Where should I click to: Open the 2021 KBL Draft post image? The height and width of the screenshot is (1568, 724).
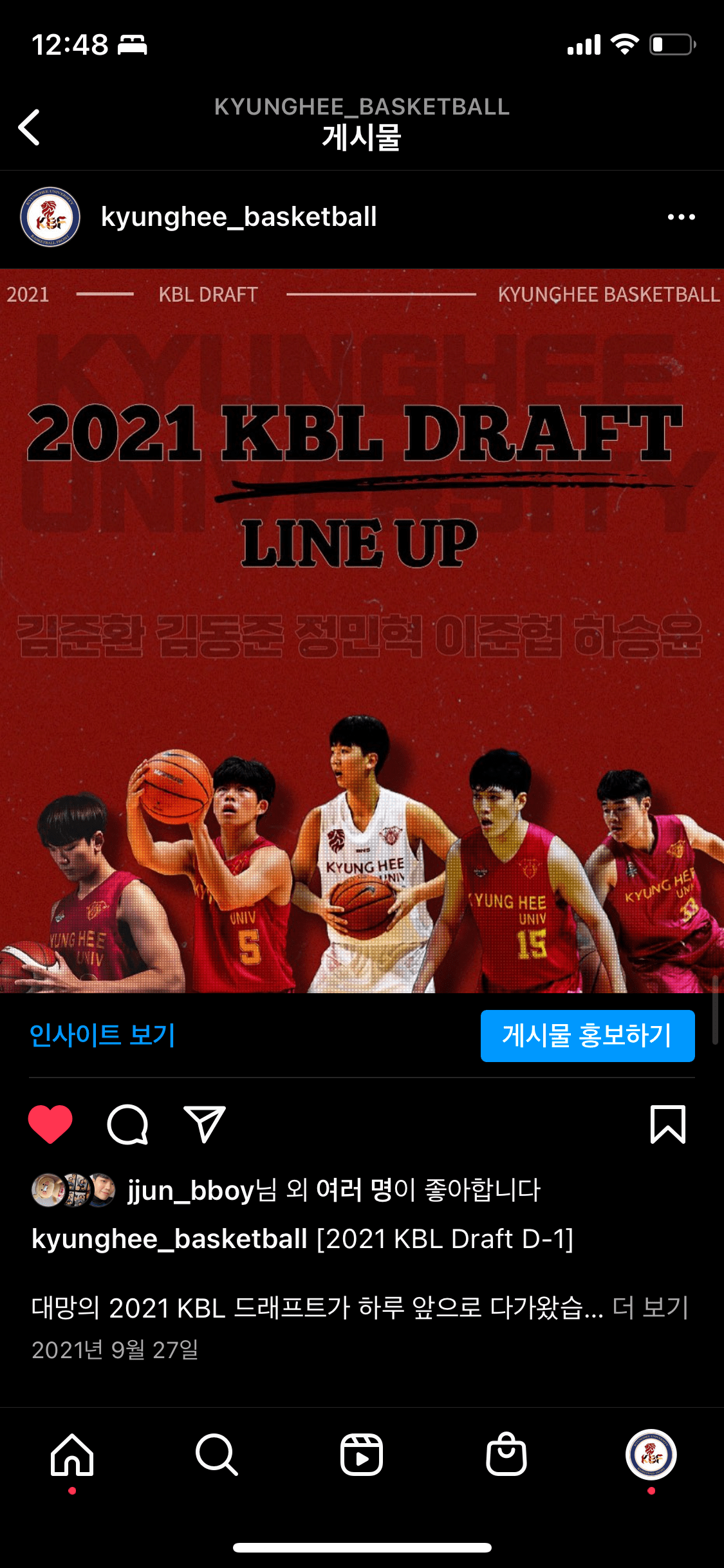coord(362,631)
